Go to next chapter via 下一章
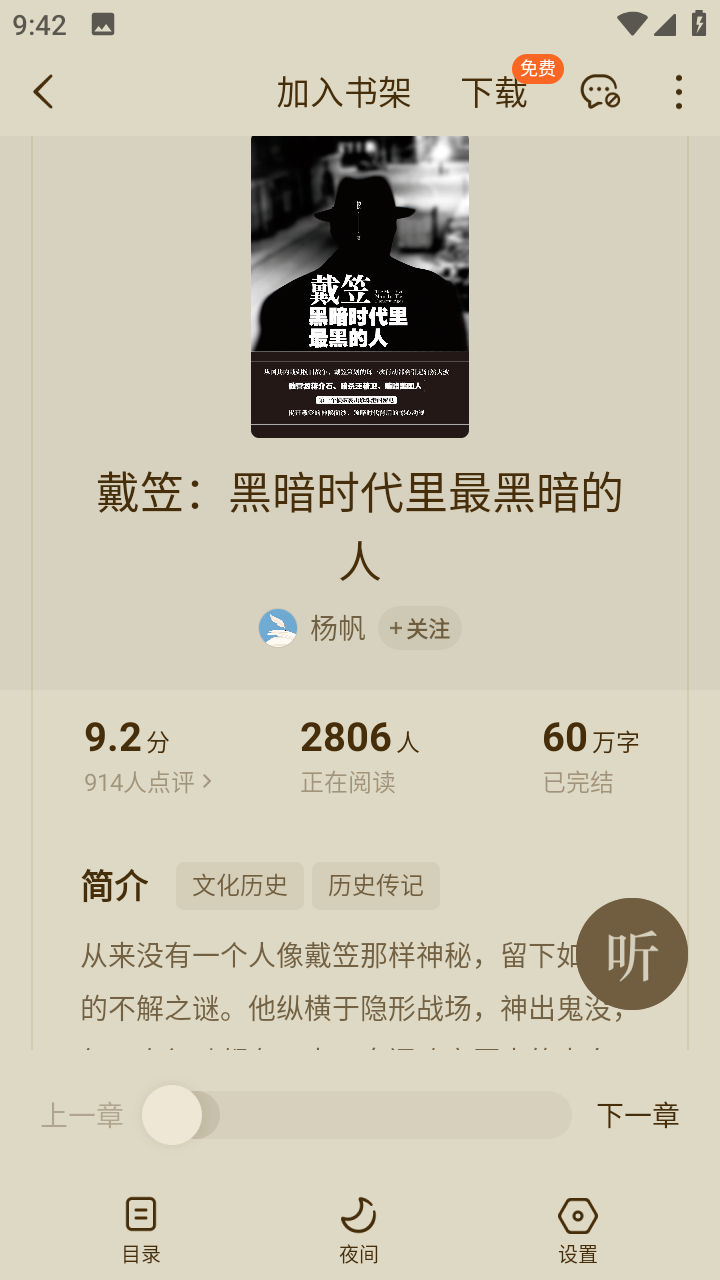Viewport: 720px width, 1280px height. (638, 1115)
